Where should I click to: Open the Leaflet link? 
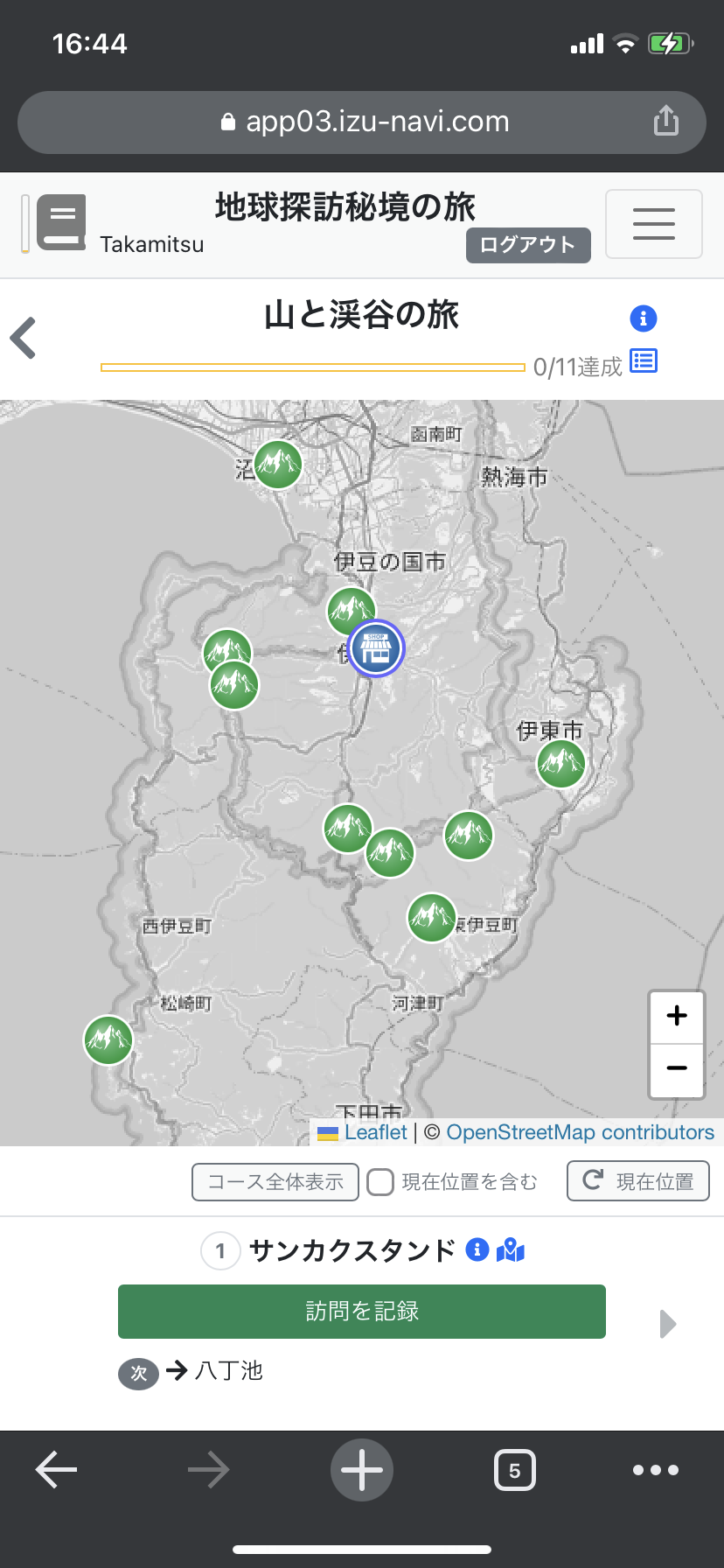click(x=375, y=1132)
